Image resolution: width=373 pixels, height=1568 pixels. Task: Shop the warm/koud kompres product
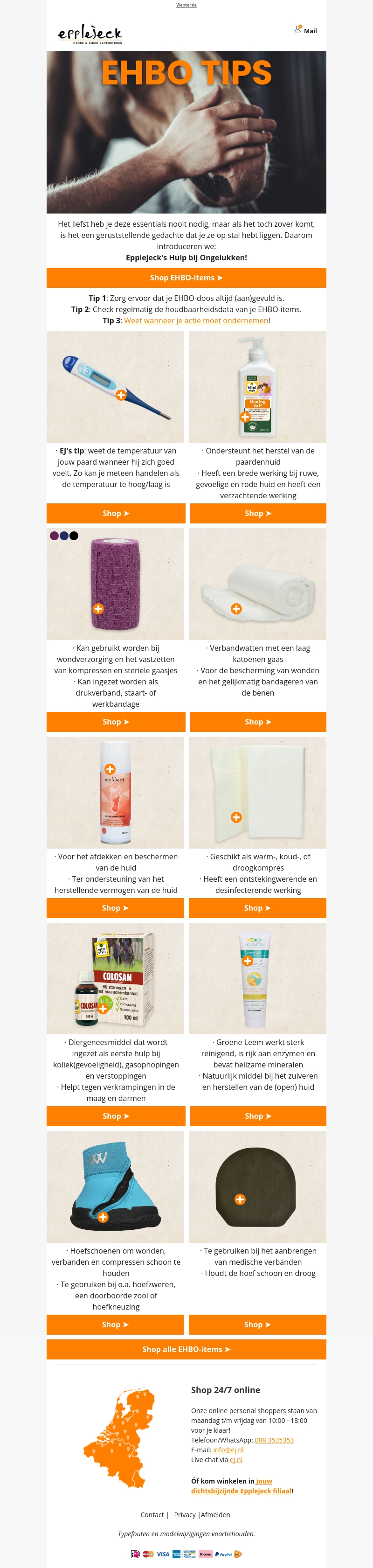pyautogui.click(x=257, y=907)
